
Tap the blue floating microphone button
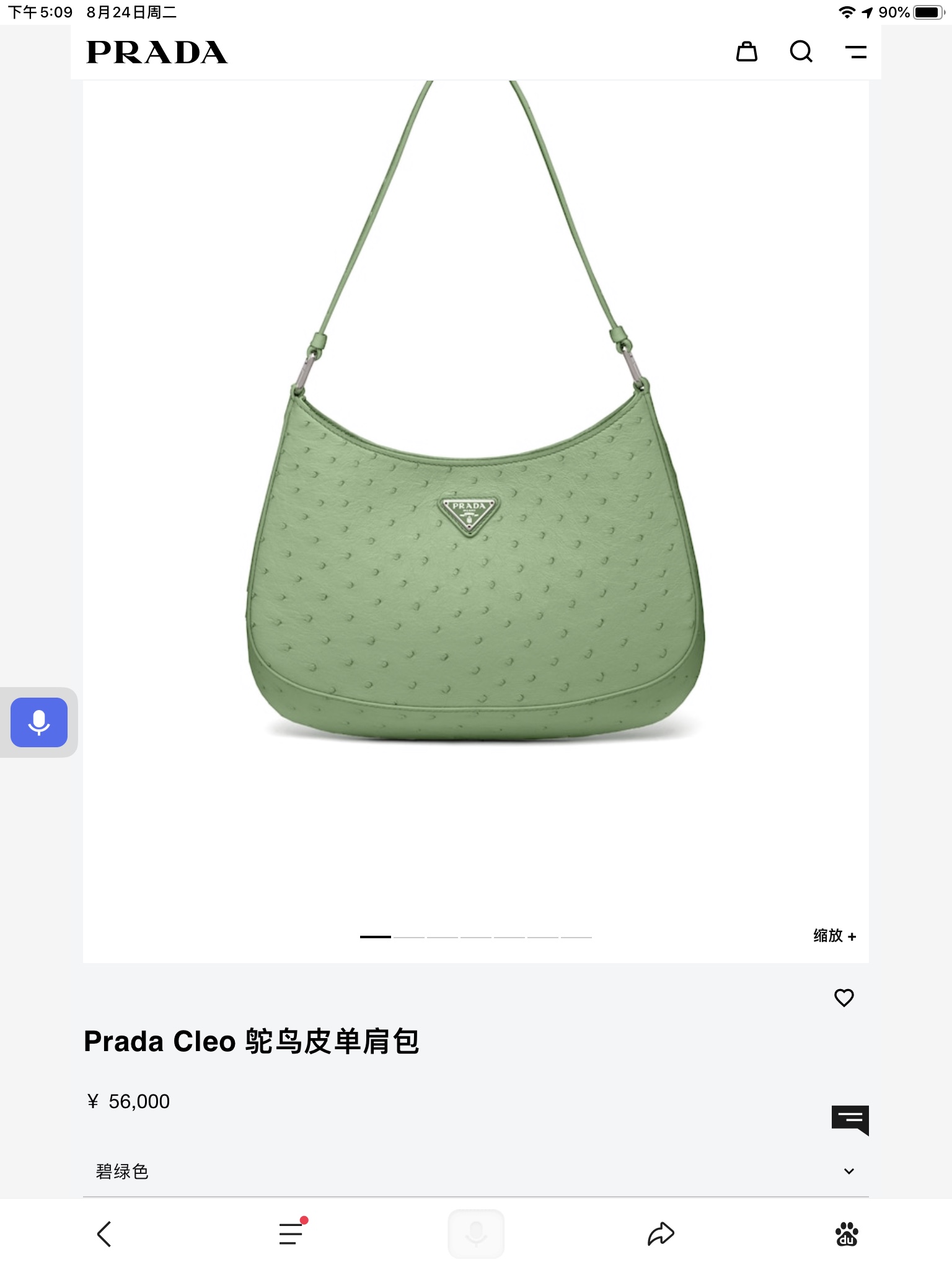click(x=39, y=722)
